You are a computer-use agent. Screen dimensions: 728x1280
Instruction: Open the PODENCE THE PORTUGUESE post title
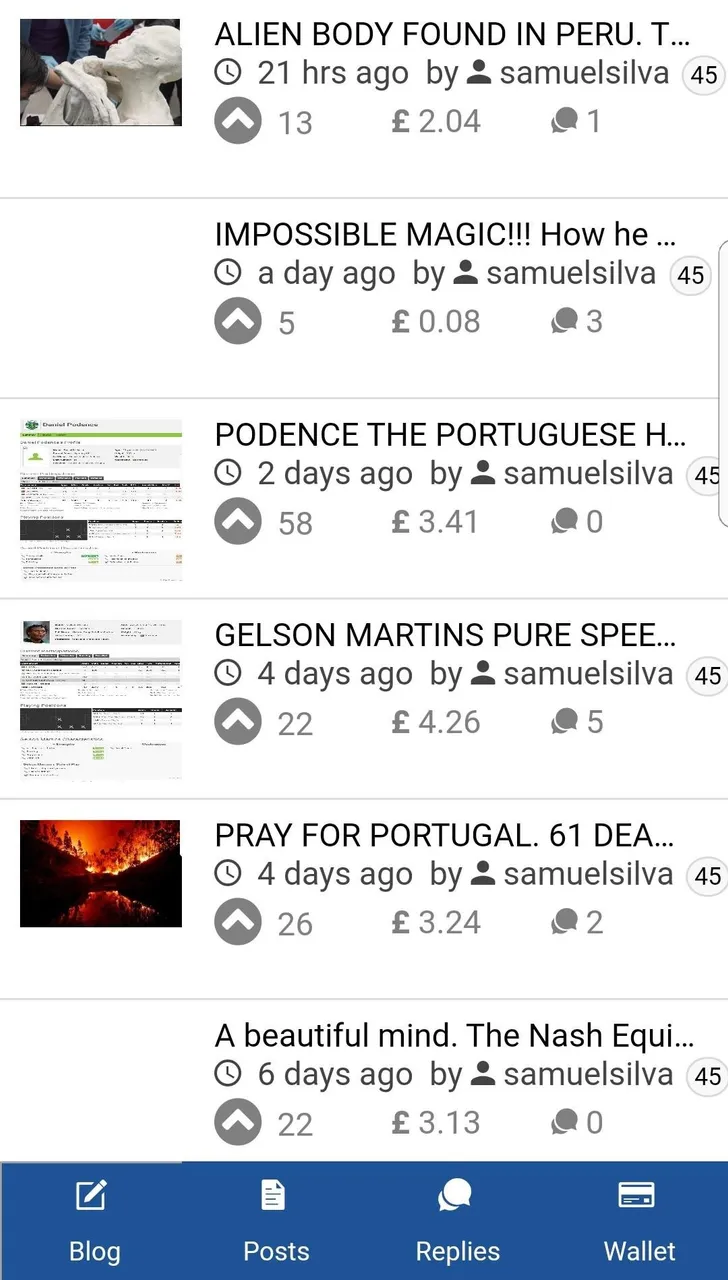(450, 435)
